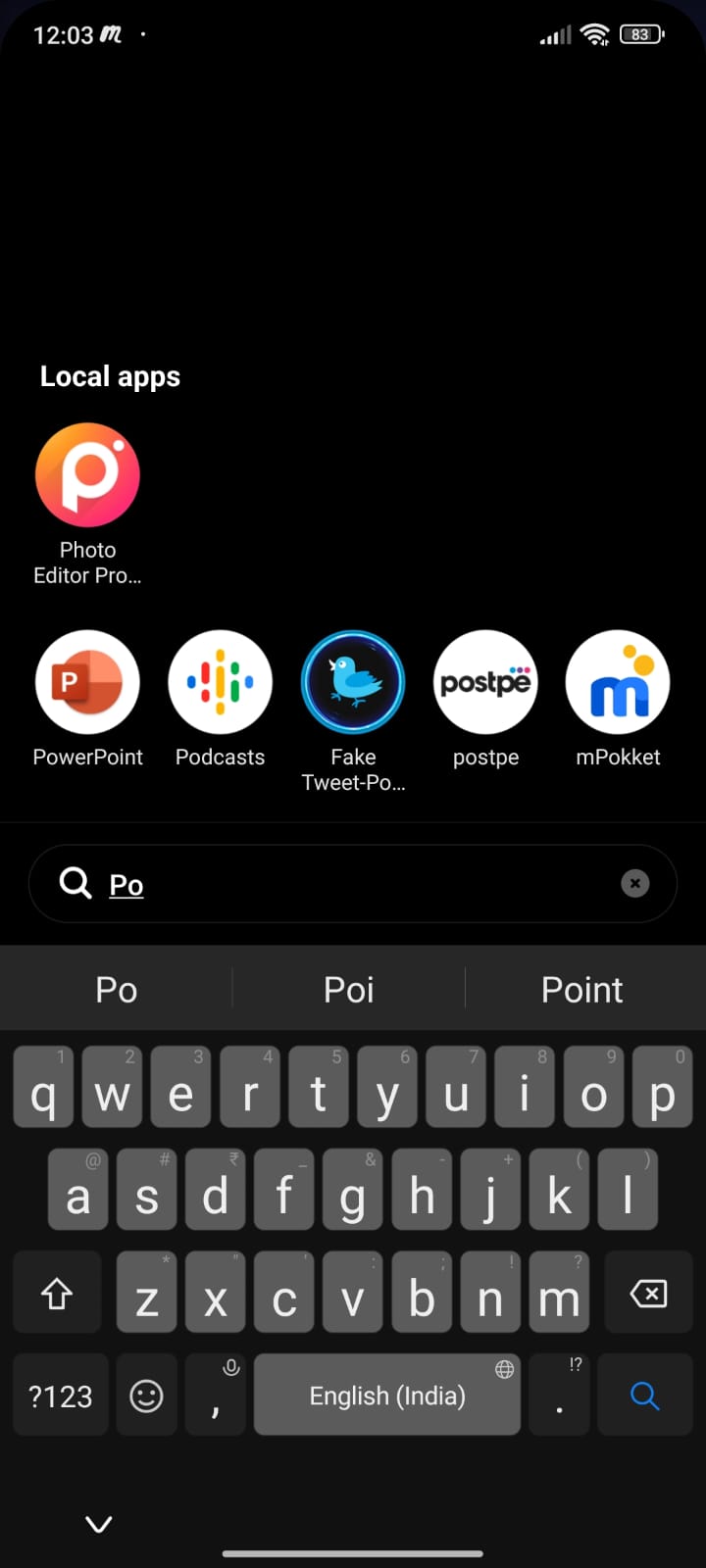The image size is (706, 1568).
Task: Open the mPokket app
Action: click(618, 683)
